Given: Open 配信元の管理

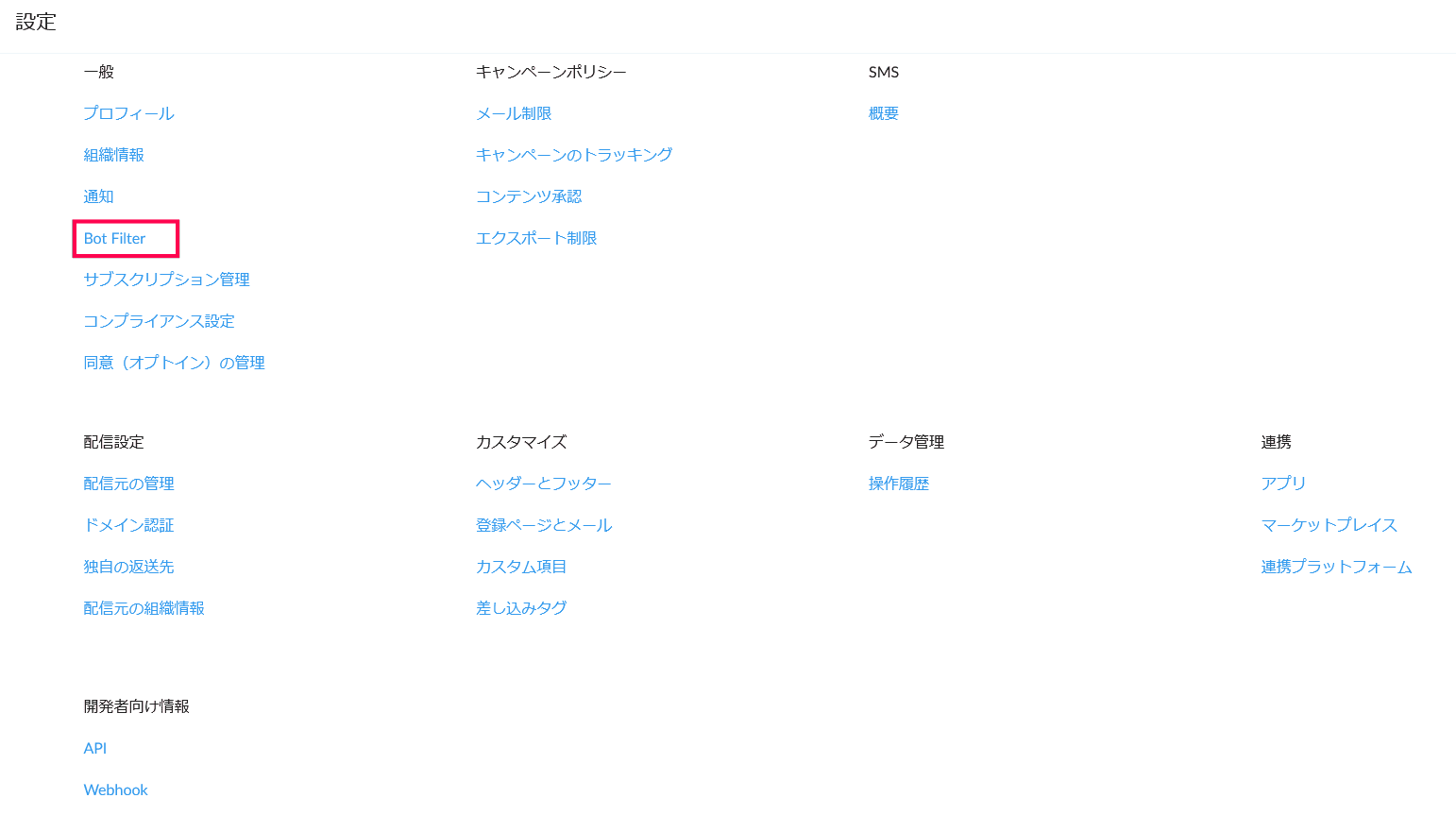Looking at the screenshot, I should (128, 484).
